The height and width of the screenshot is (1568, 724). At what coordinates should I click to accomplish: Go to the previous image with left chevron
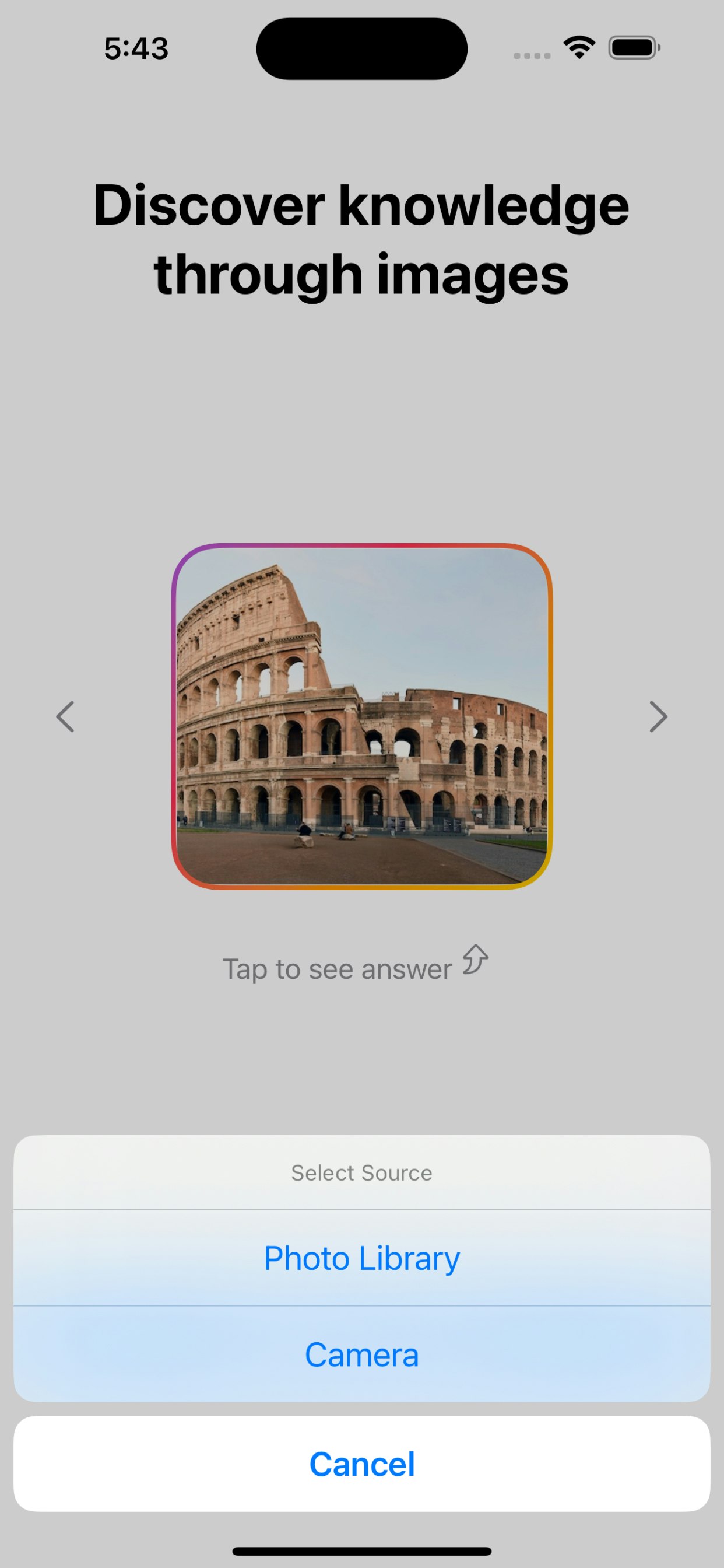65,716
